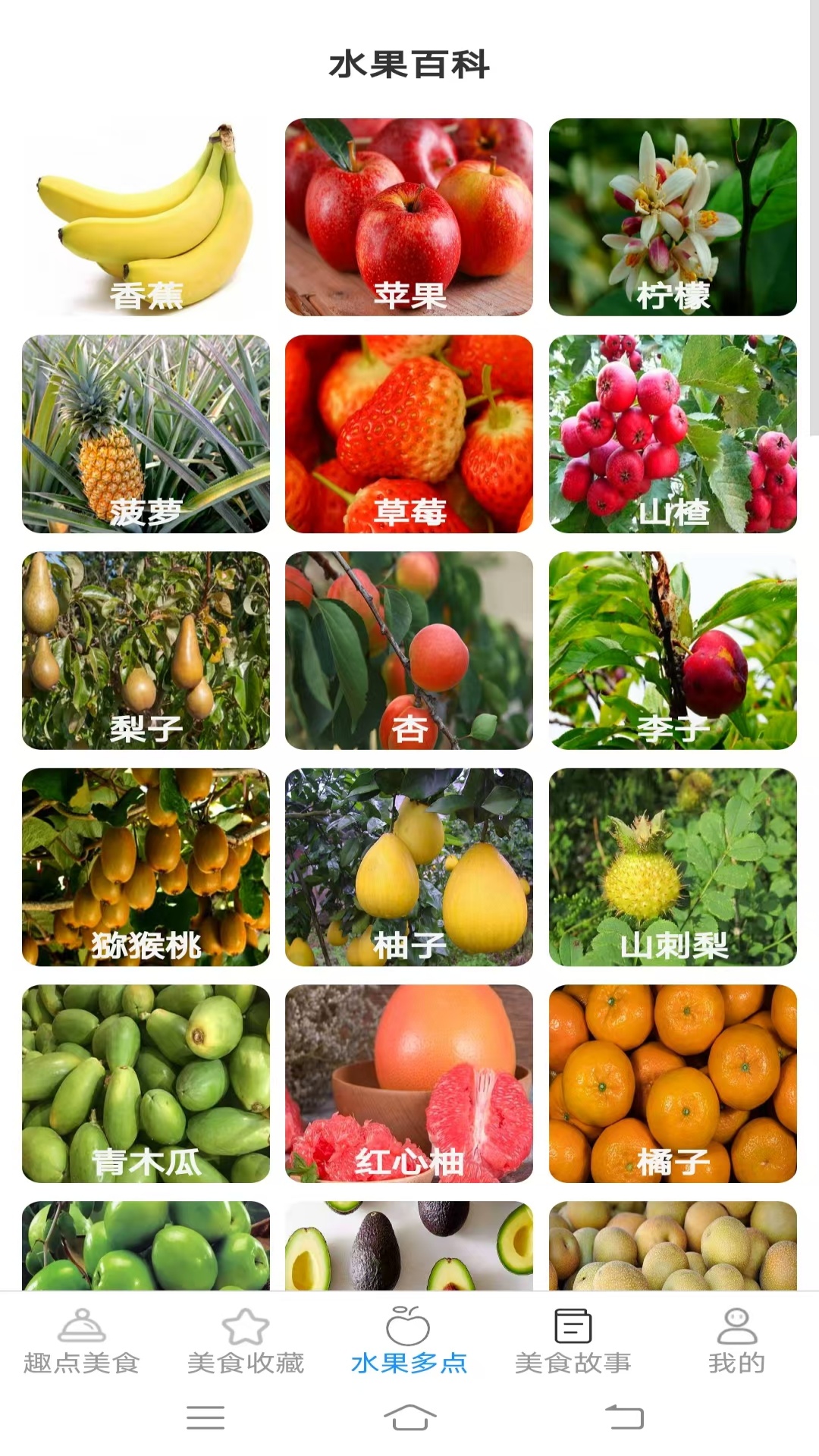
Task: Tap the 水果百科 page title
Action: click(409, 65)
